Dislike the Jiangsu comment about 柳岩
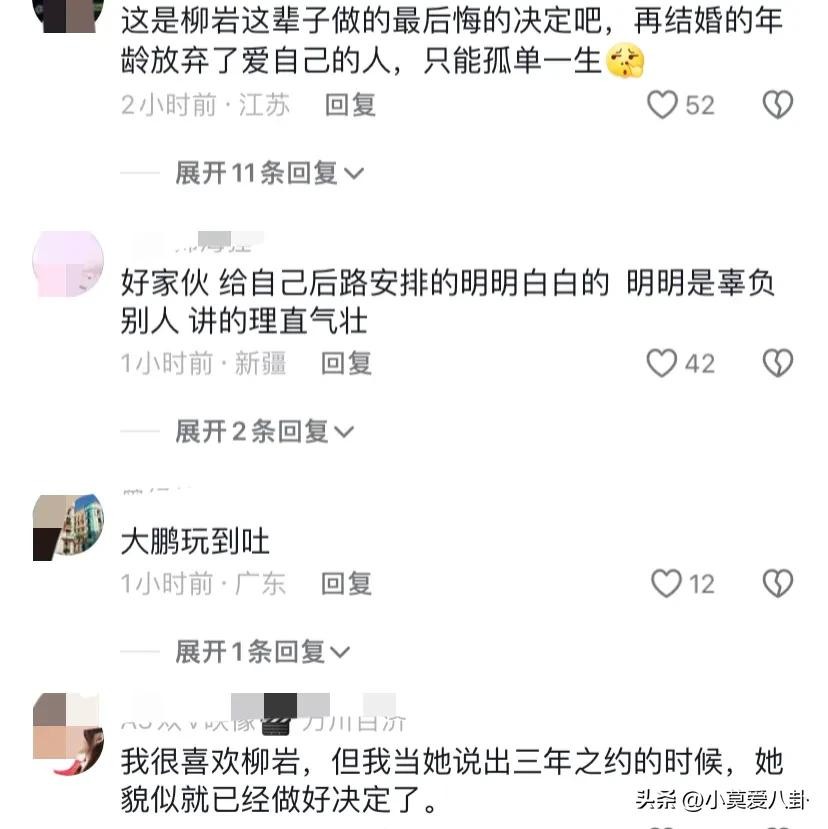The height and width of the screenshot is (829, 828). (x=778, y=104)
